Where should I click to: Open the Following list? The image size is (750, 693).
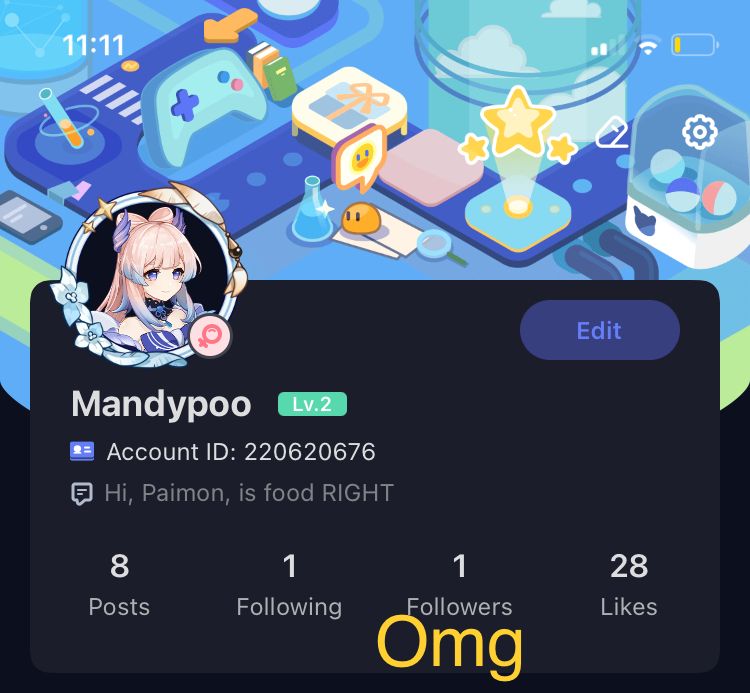(x=289, y=585)
